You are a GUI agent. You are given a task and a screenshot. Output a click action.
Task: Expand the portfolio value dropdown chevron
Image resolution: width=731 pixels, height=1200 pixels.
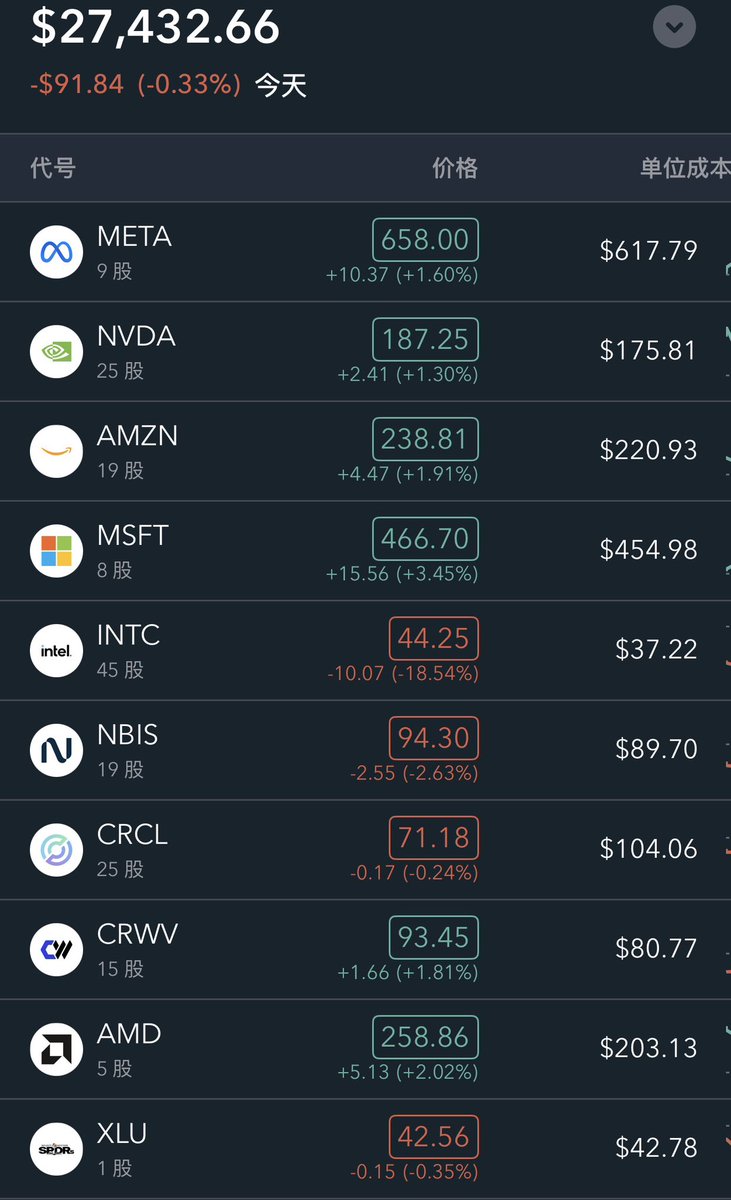[x=674, y=26]
